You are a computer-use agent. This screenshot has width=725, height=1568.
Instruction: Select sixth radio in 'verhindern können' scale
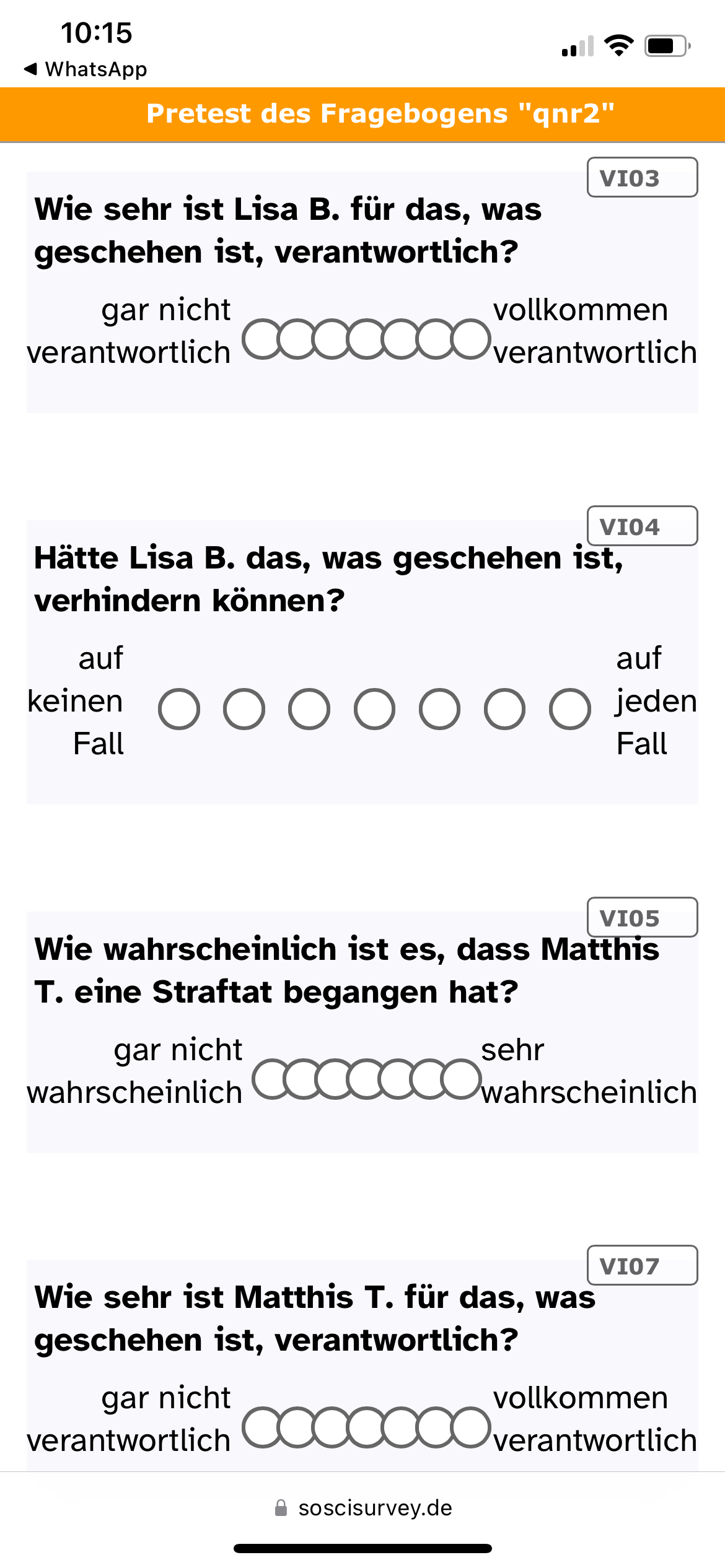[505, 709]
